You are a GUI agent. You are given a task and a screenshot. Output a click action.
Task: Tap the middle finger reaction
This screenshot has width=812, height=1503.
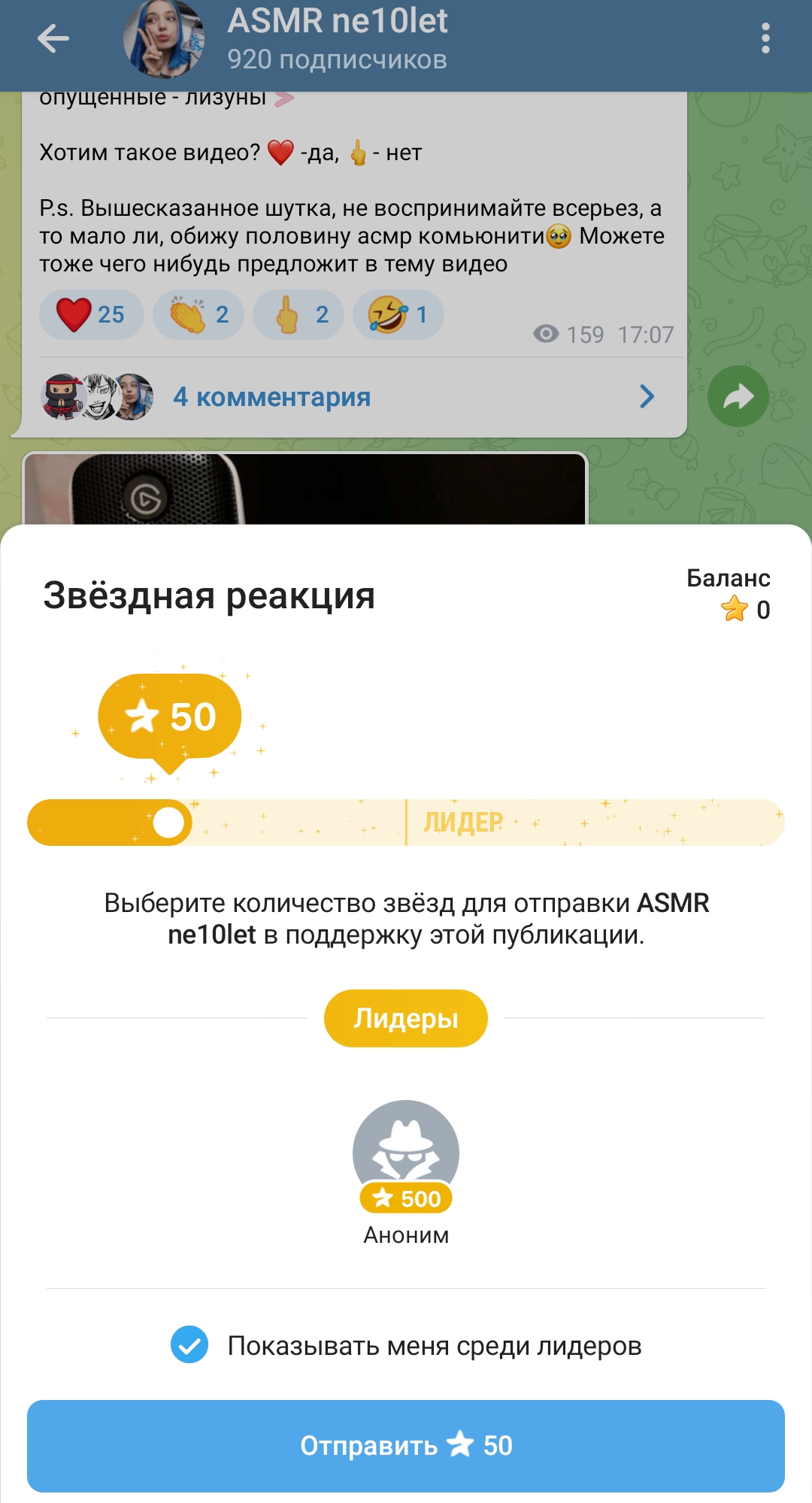[298, 314]
